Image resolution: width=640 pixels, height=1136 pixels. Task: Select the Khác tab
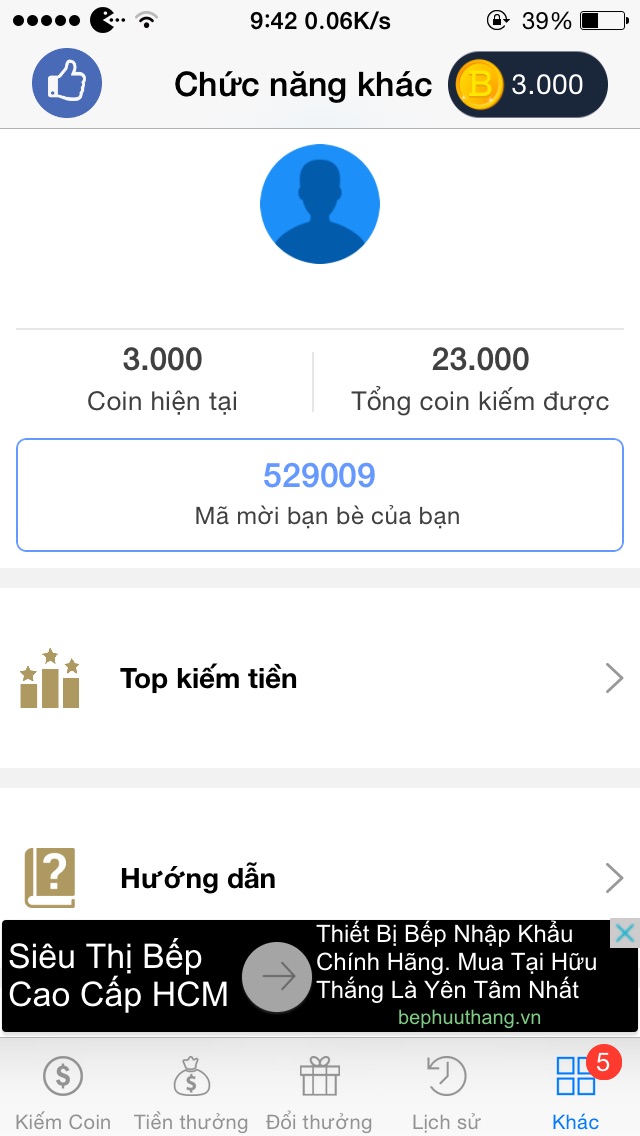point(576,1092)
